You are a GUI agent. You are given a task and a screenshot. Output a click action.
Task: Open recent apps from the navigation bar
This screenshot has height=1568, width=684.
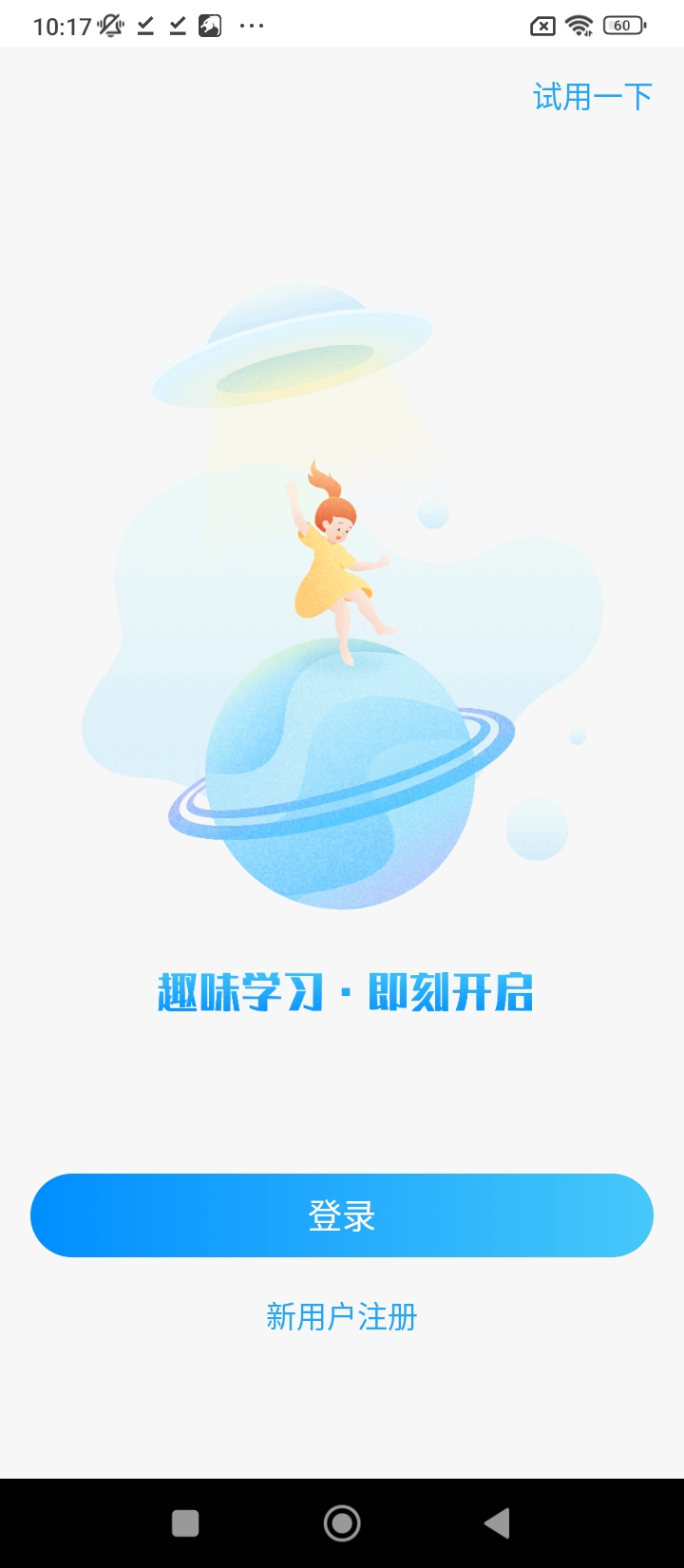point(185,1523)
